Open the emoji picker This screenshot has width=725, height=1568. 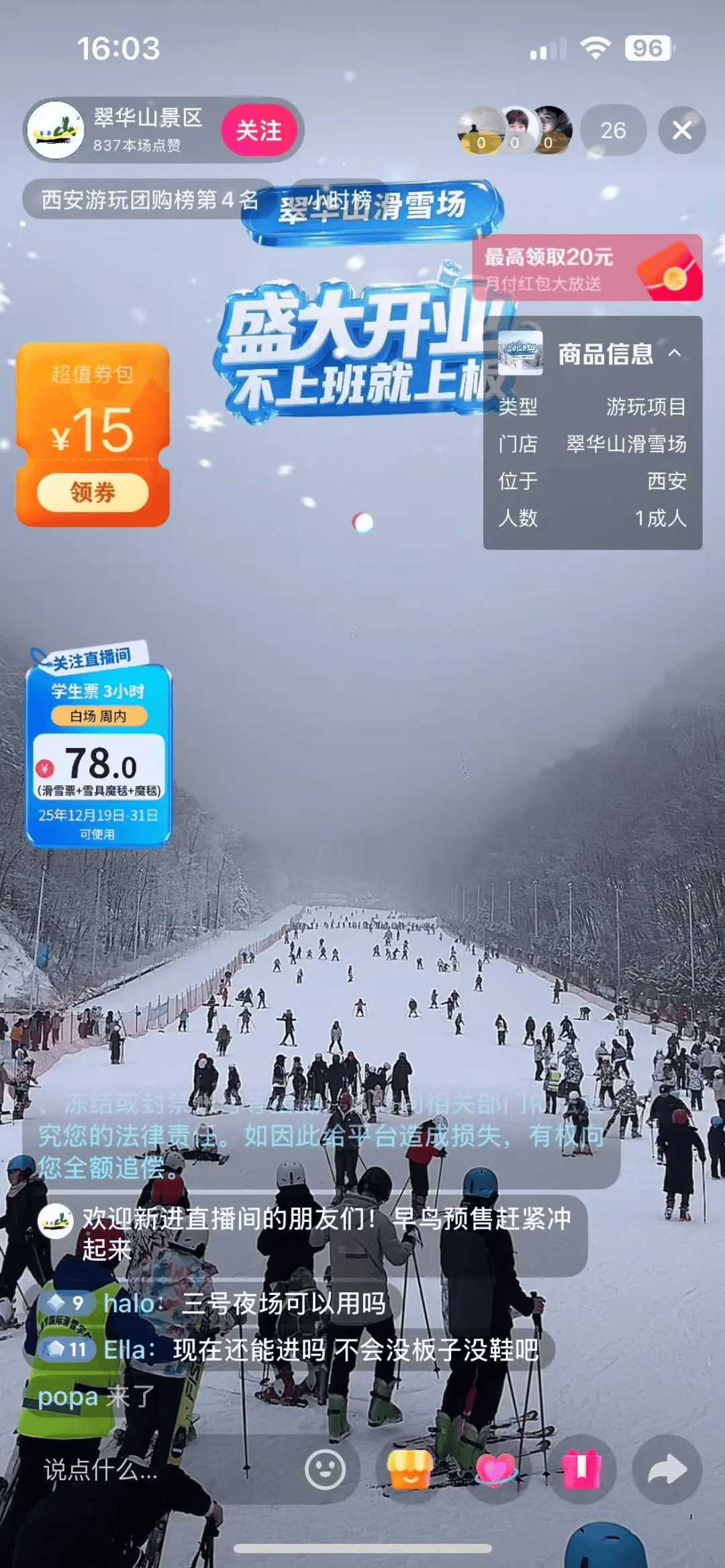326,1470
